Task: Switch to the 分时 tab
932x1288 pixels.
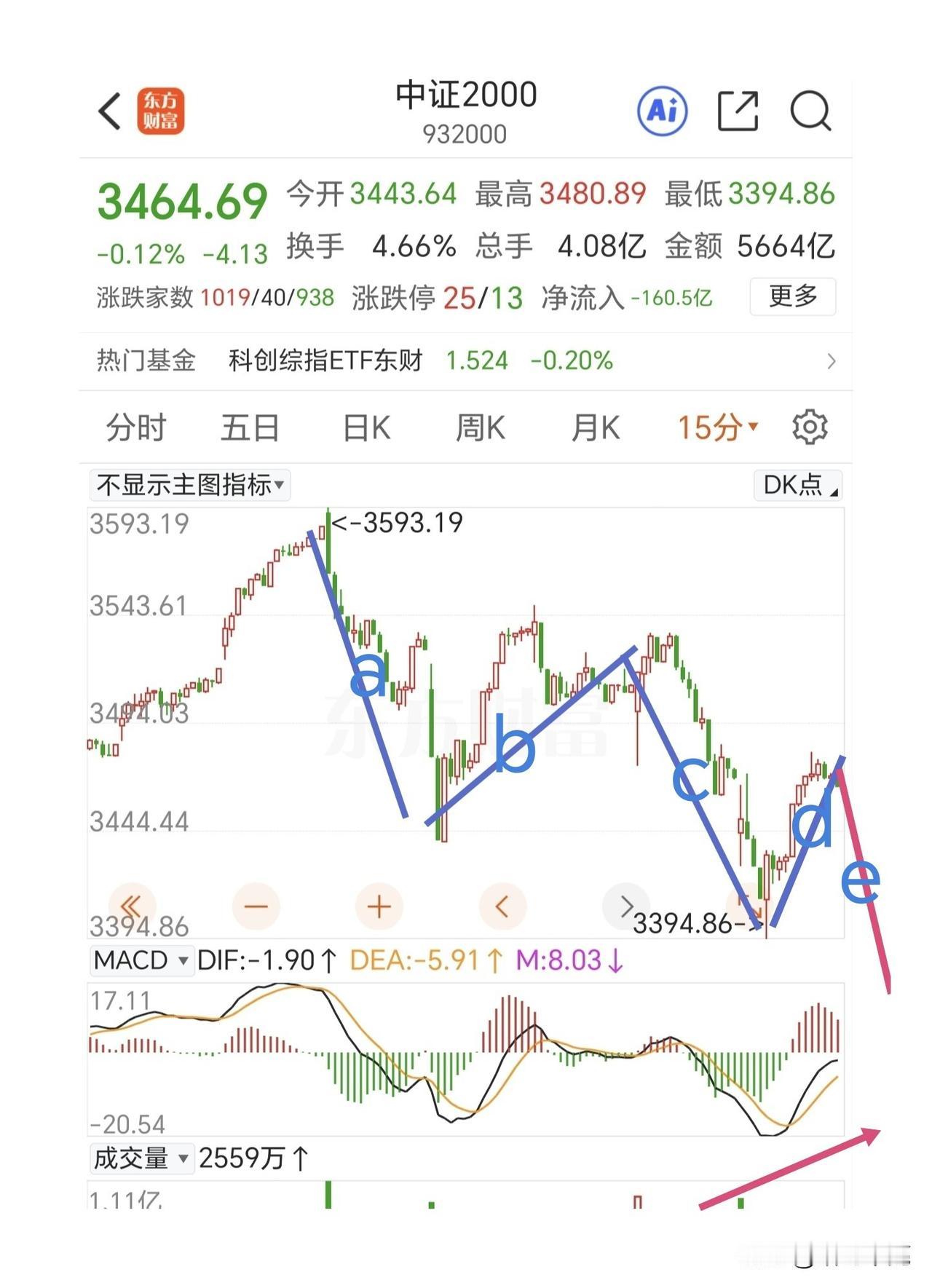Action: coord(135,428)
